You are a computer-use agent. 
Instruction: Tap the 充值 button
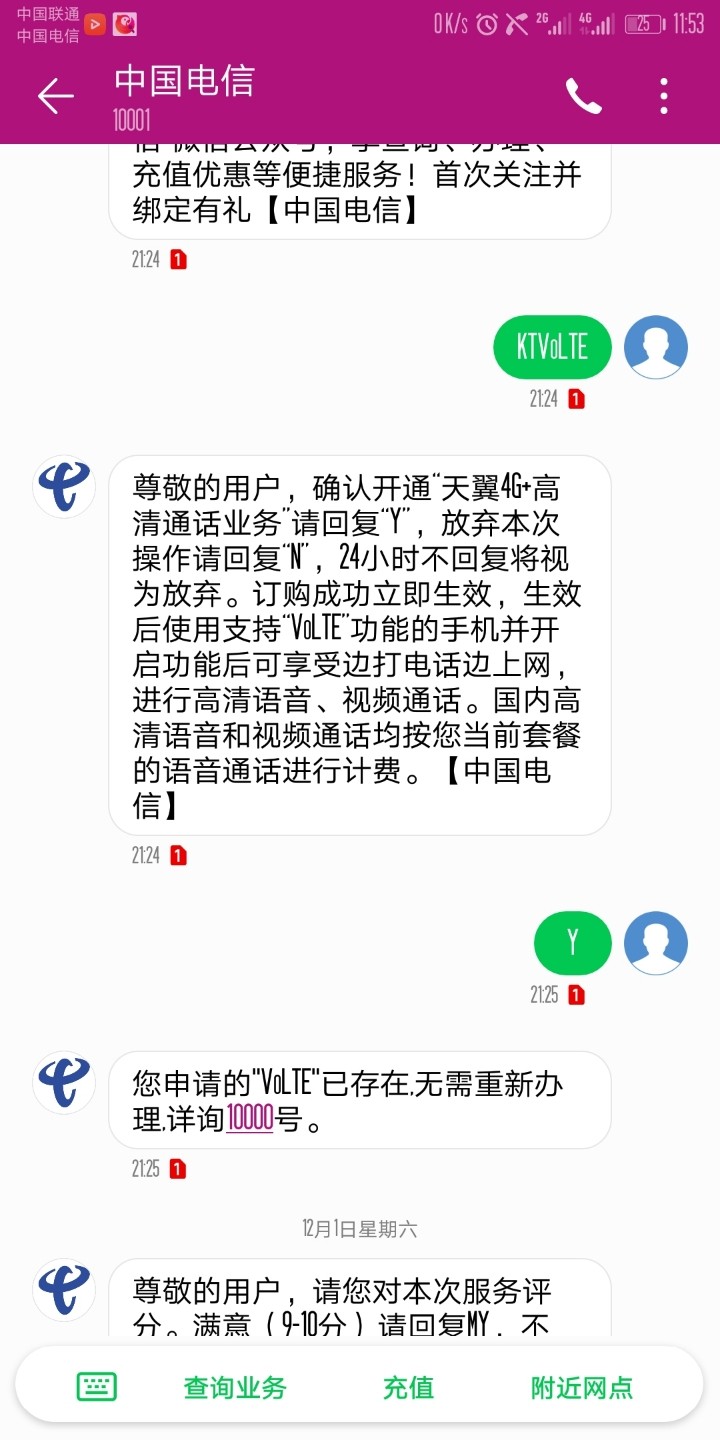[x=408, y=1386]
